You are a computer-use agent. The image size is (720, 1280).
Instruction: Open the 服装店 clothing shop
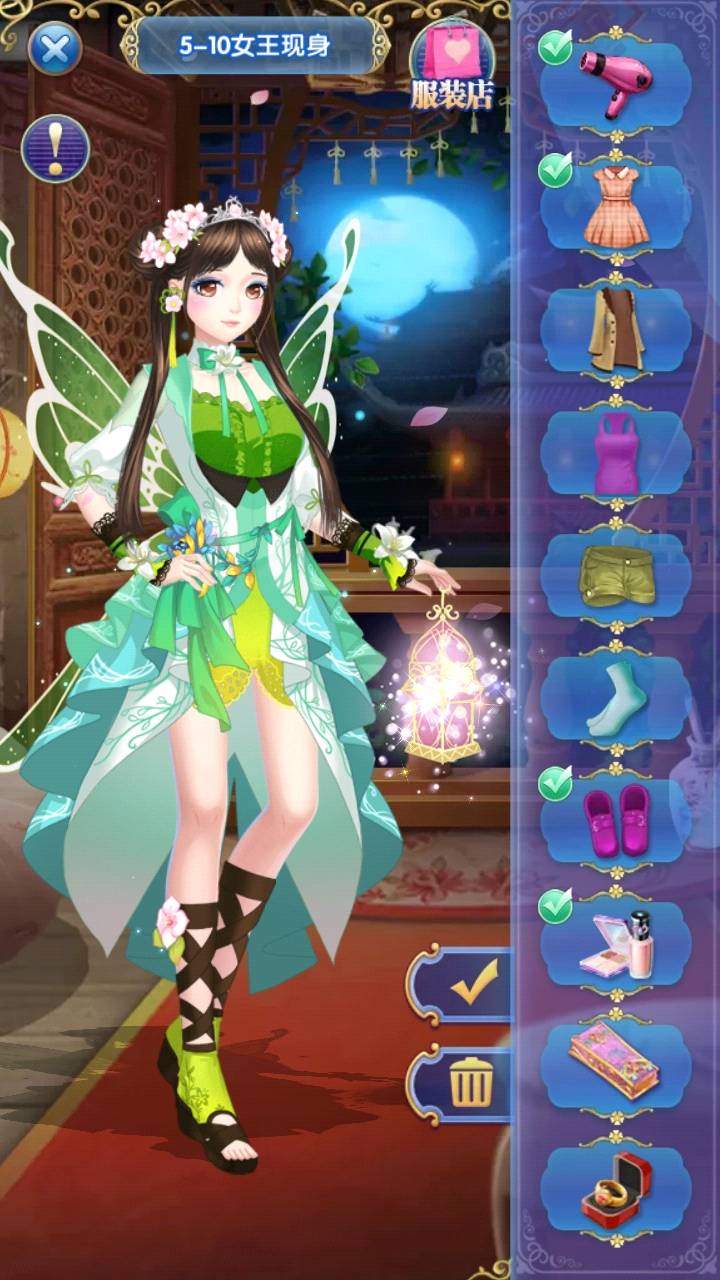pyautogui.click(x=452, y=65)
